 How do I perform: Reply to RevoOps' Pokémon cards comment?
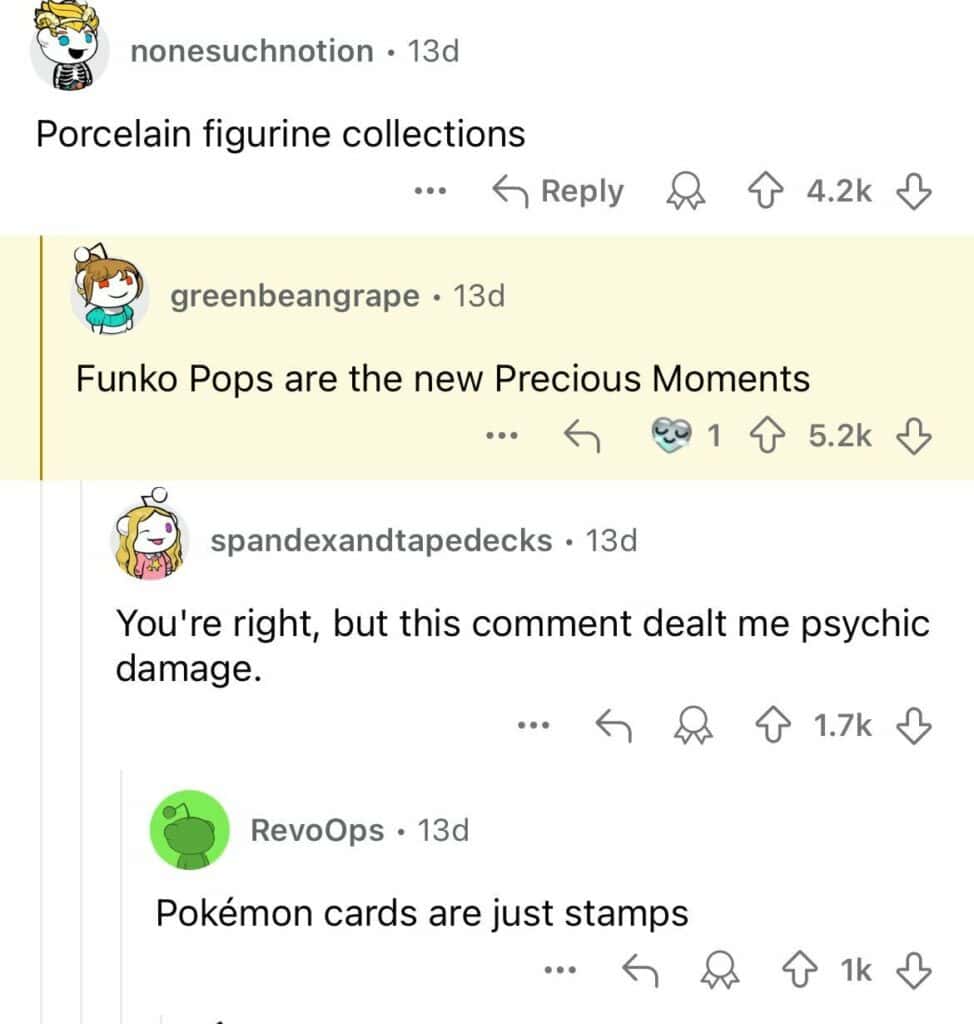point(639,969)
